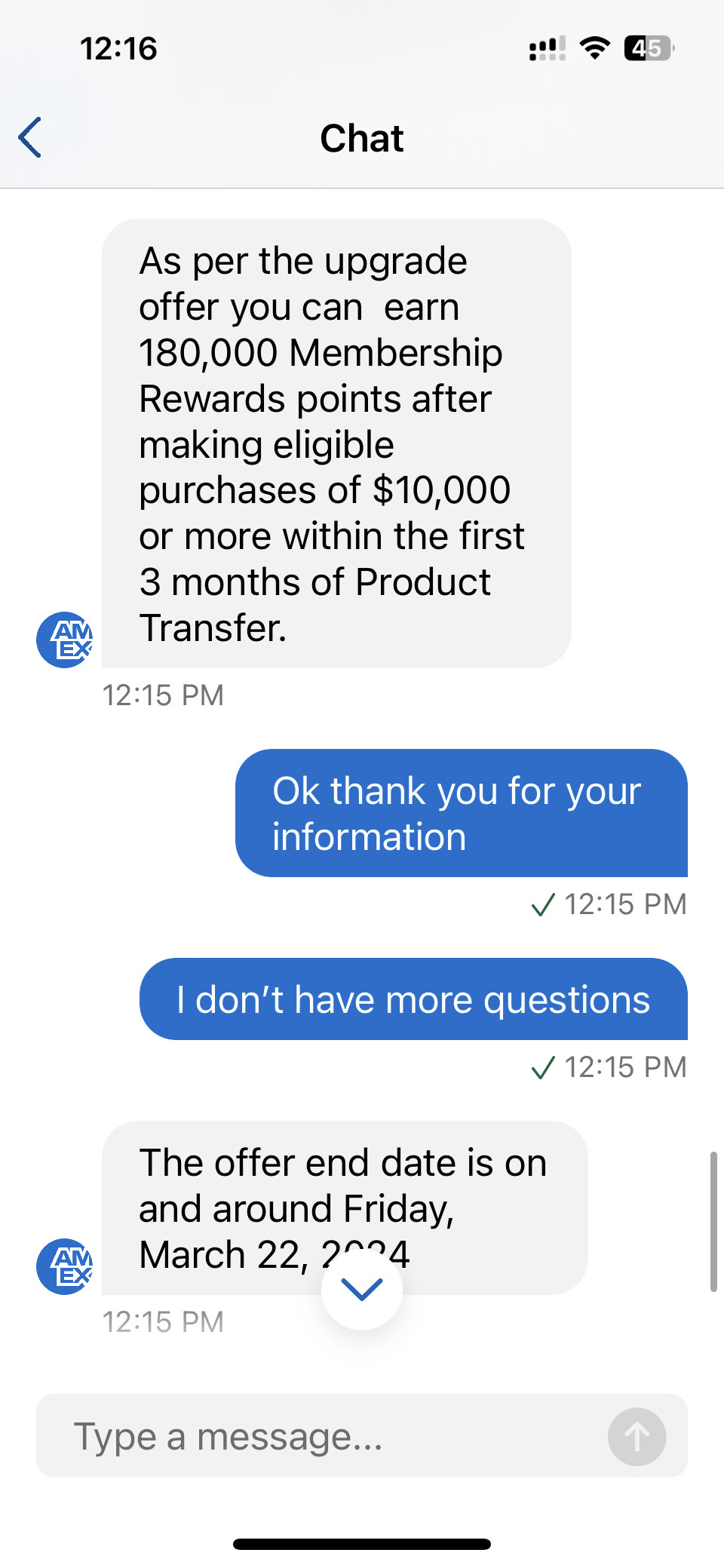Screen dimensions: 724x1568
Task: Select the Chat title at the top
Action: tap(362, 138)
